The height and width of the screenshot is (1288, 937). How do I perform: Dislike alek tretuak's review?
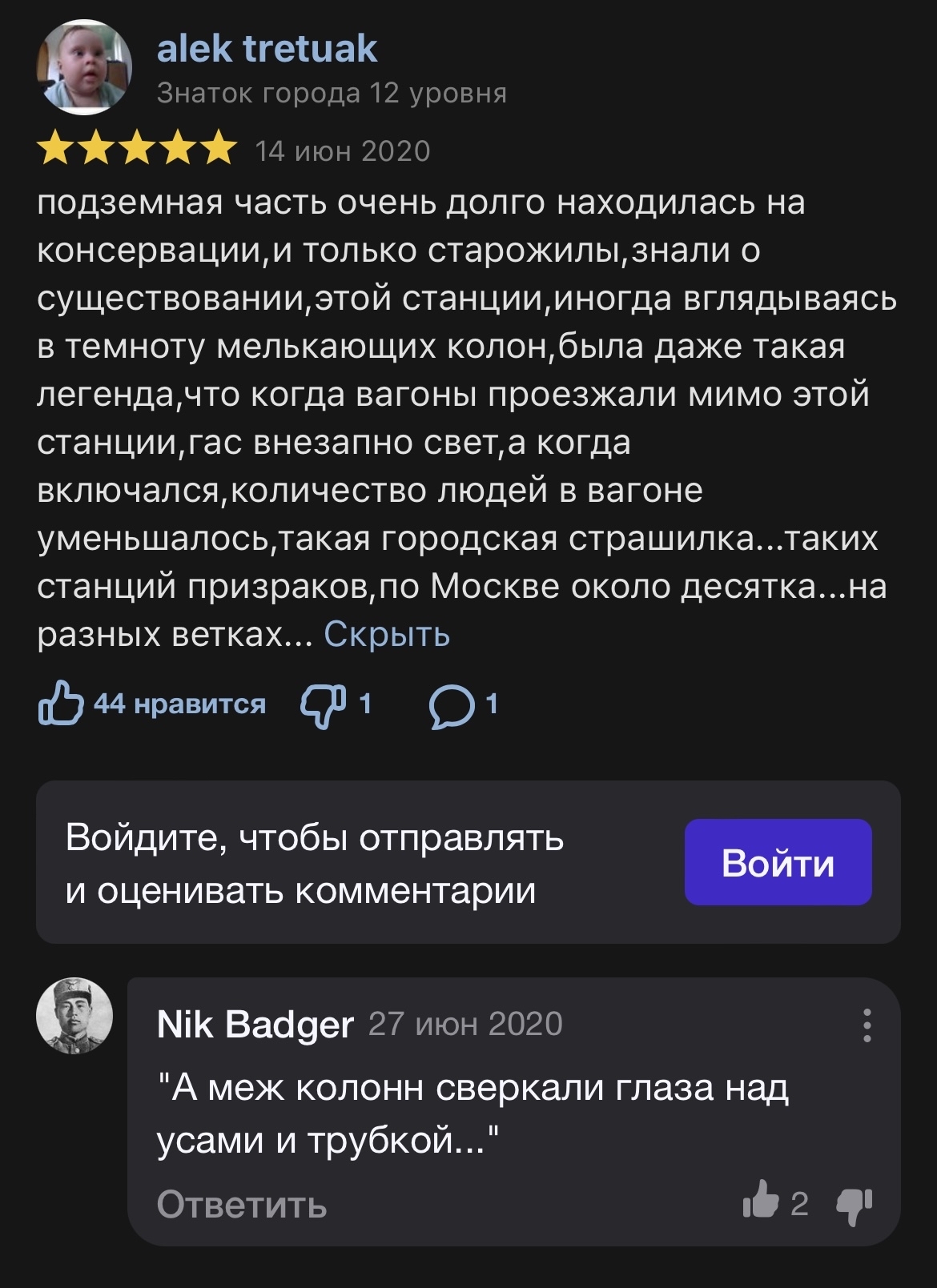(x=323, y=704)
